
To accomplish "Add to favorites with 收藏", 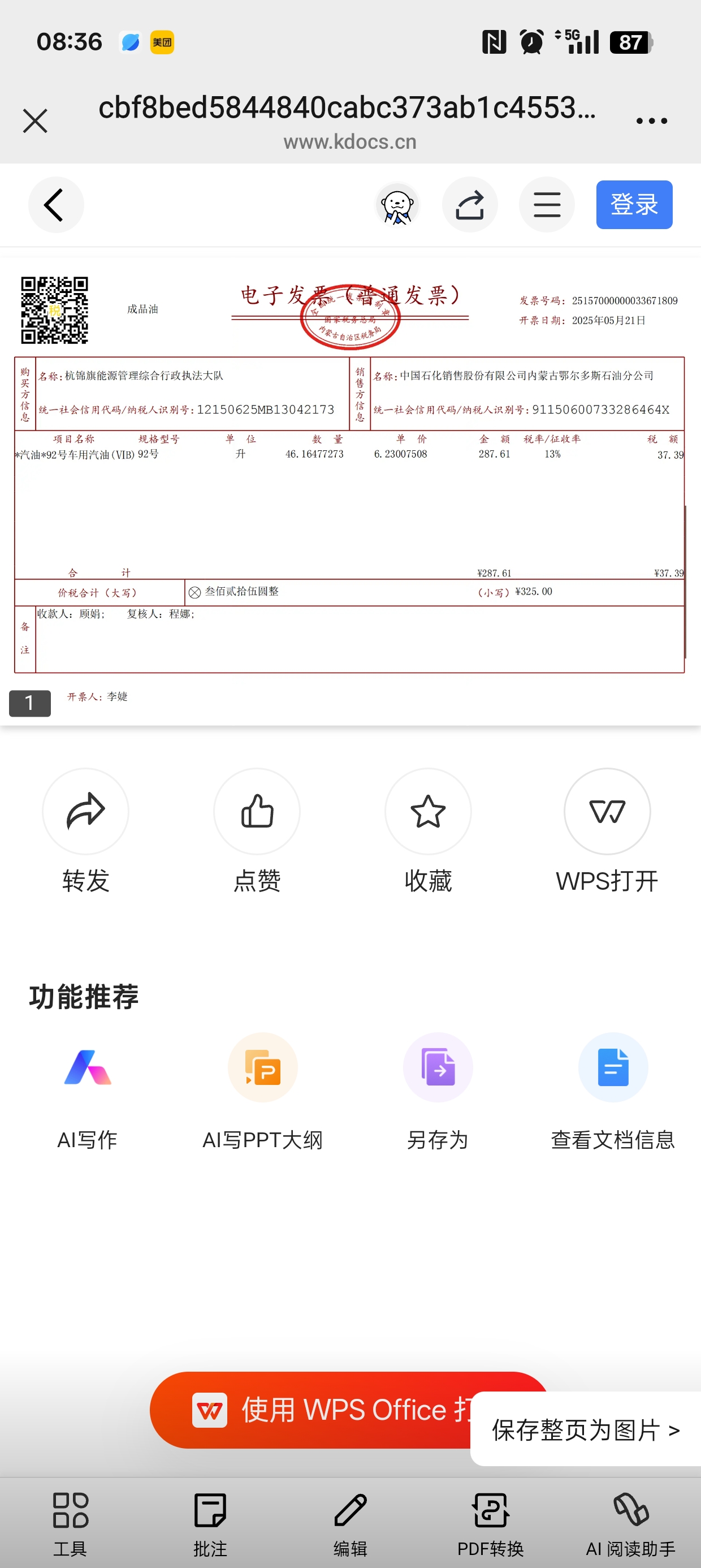I will pos(429,831).
